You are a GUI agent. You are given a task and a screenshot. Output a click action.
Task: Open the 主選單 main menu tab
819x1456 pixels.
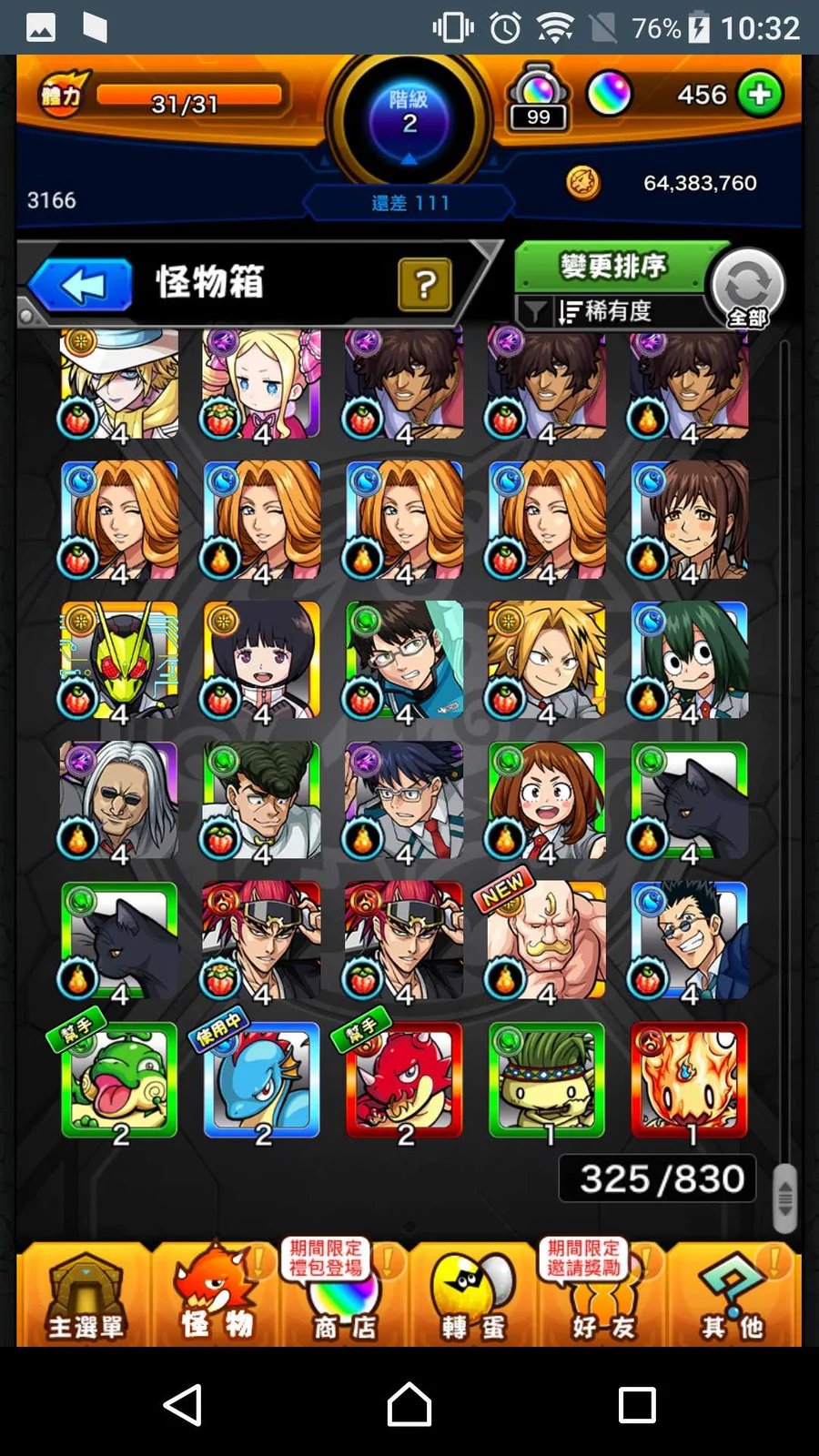85,1297
